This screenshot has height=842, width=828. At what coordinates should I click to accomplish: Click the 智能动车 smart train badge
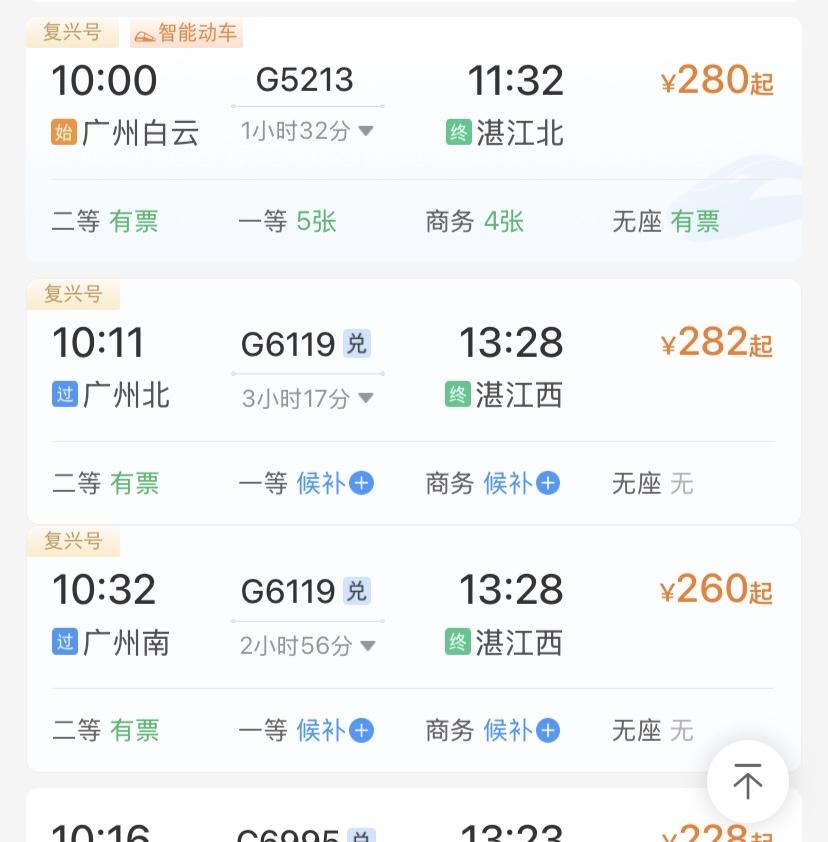(x=185, y=33)
